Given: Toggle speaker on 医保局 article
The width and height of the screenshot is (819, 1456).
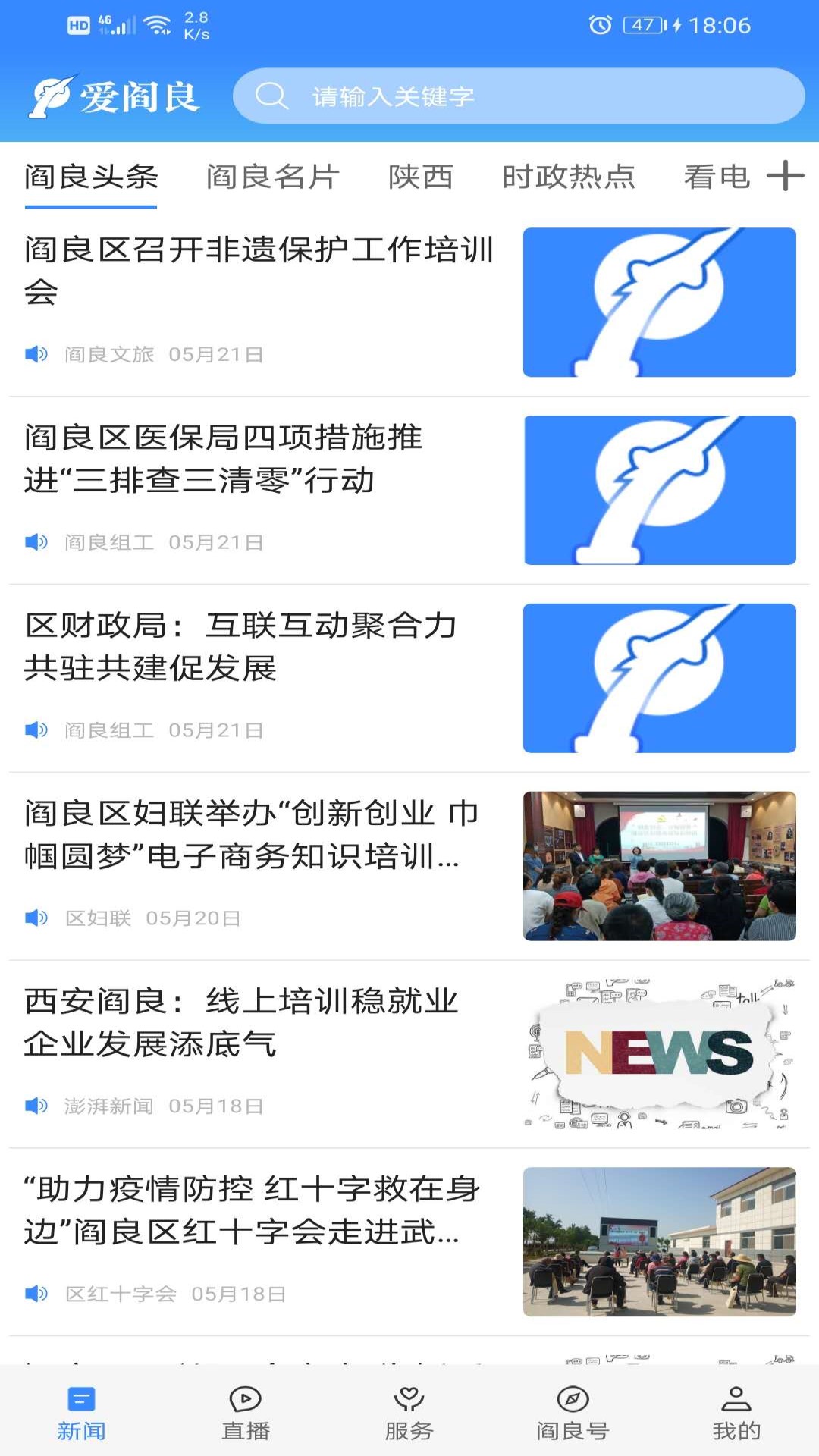Looking at the screenshot, I should click(34, 541).
